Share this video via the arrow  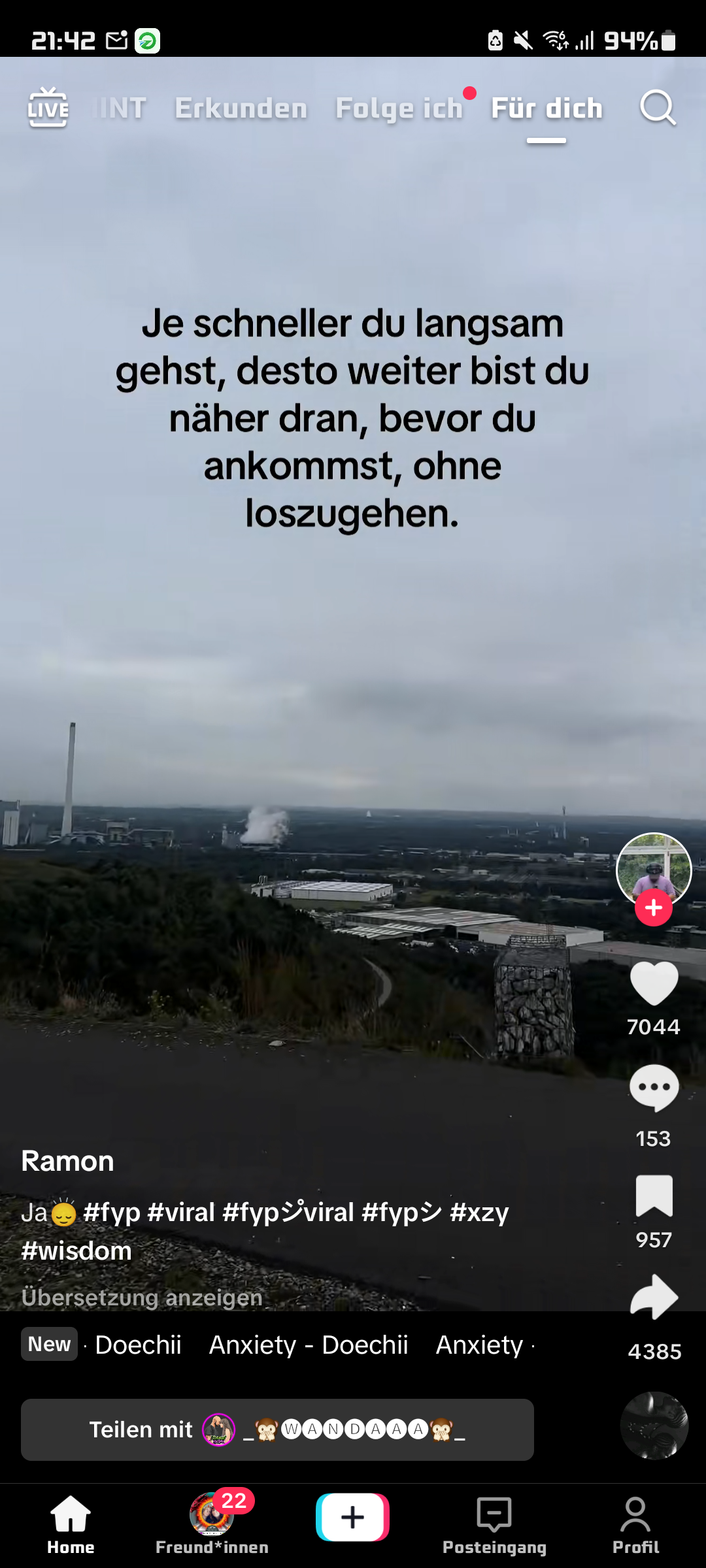[x=654, y=1298]
